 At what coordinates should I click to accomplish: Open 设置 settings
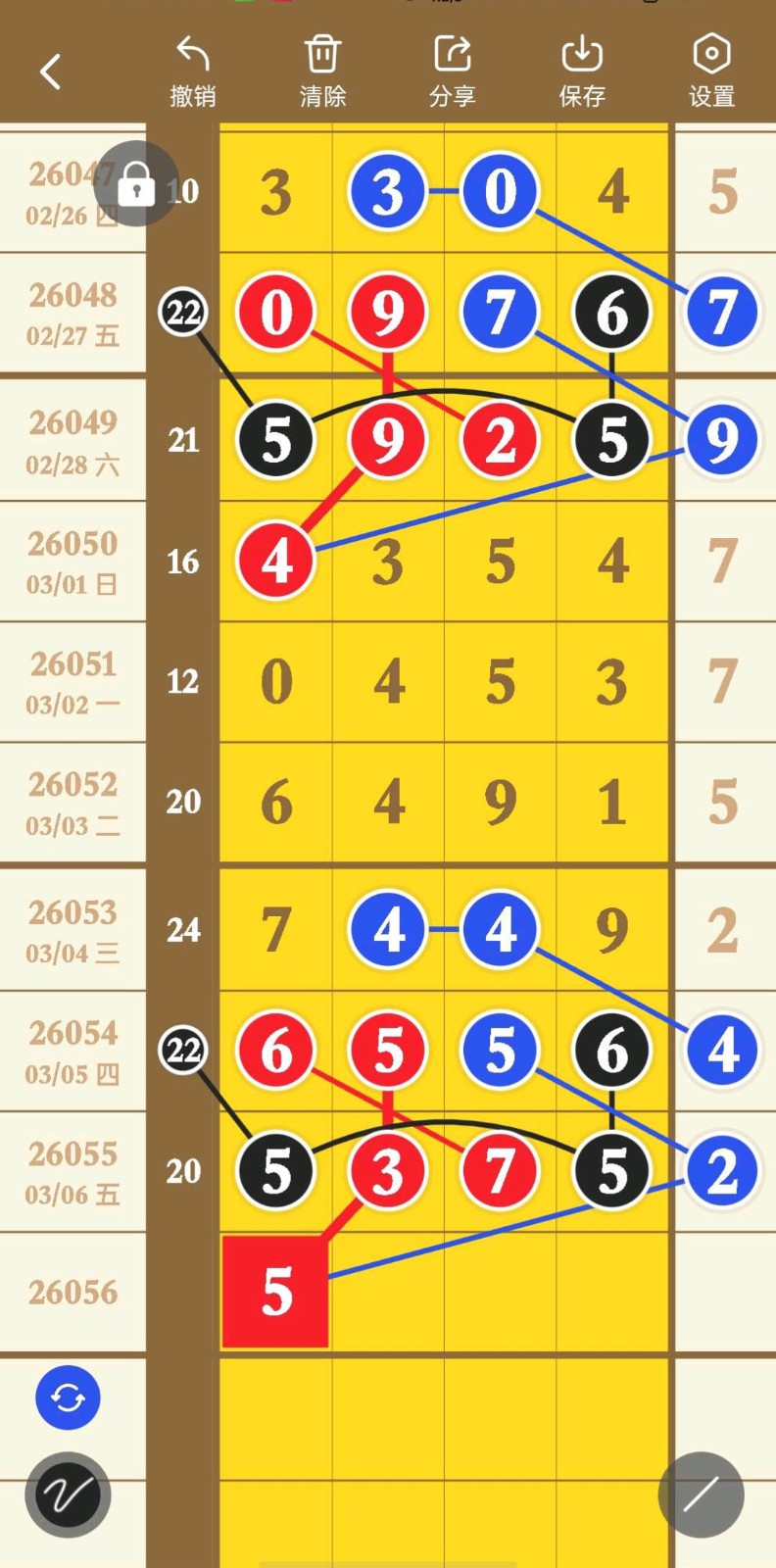711,71
